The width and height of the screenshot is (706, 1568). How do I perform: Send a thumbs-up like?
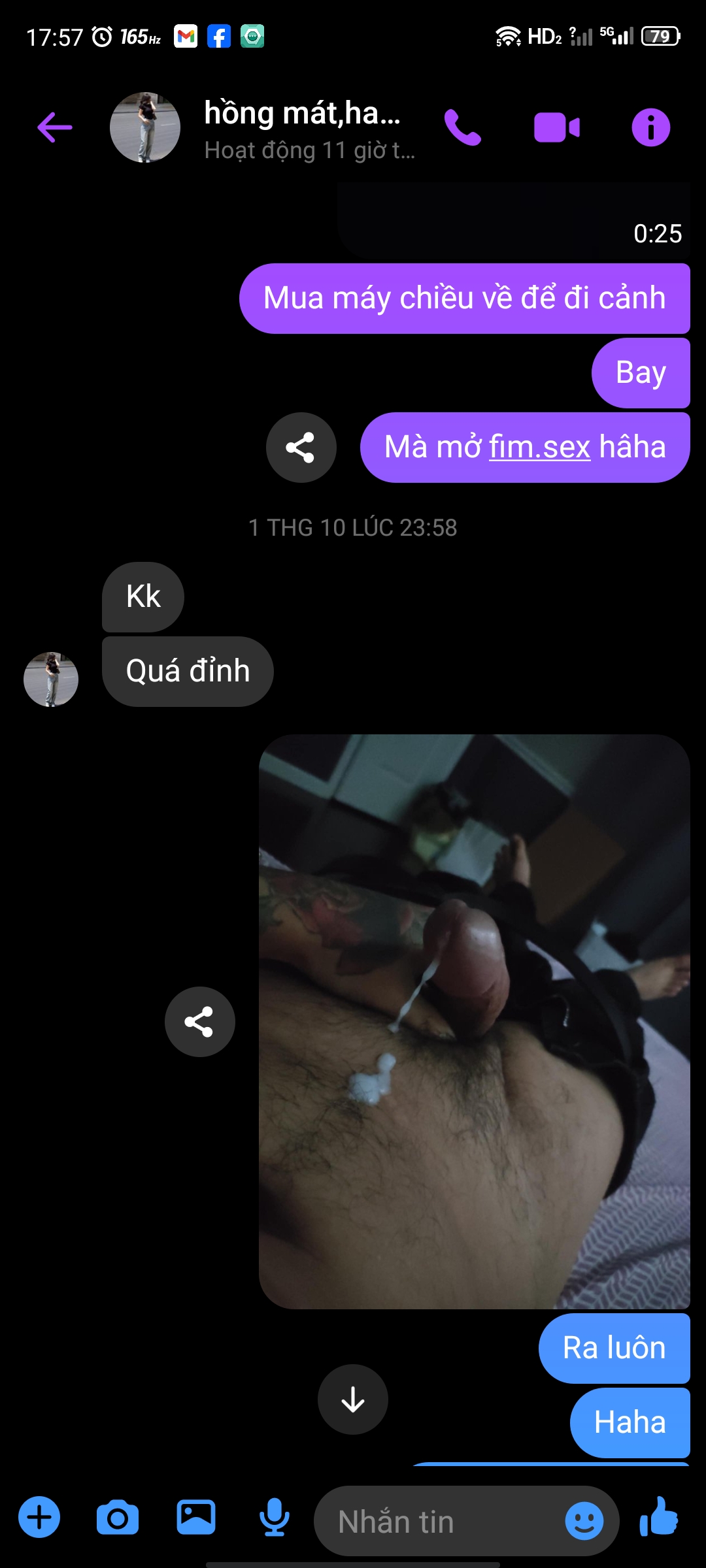[659, 1517]
